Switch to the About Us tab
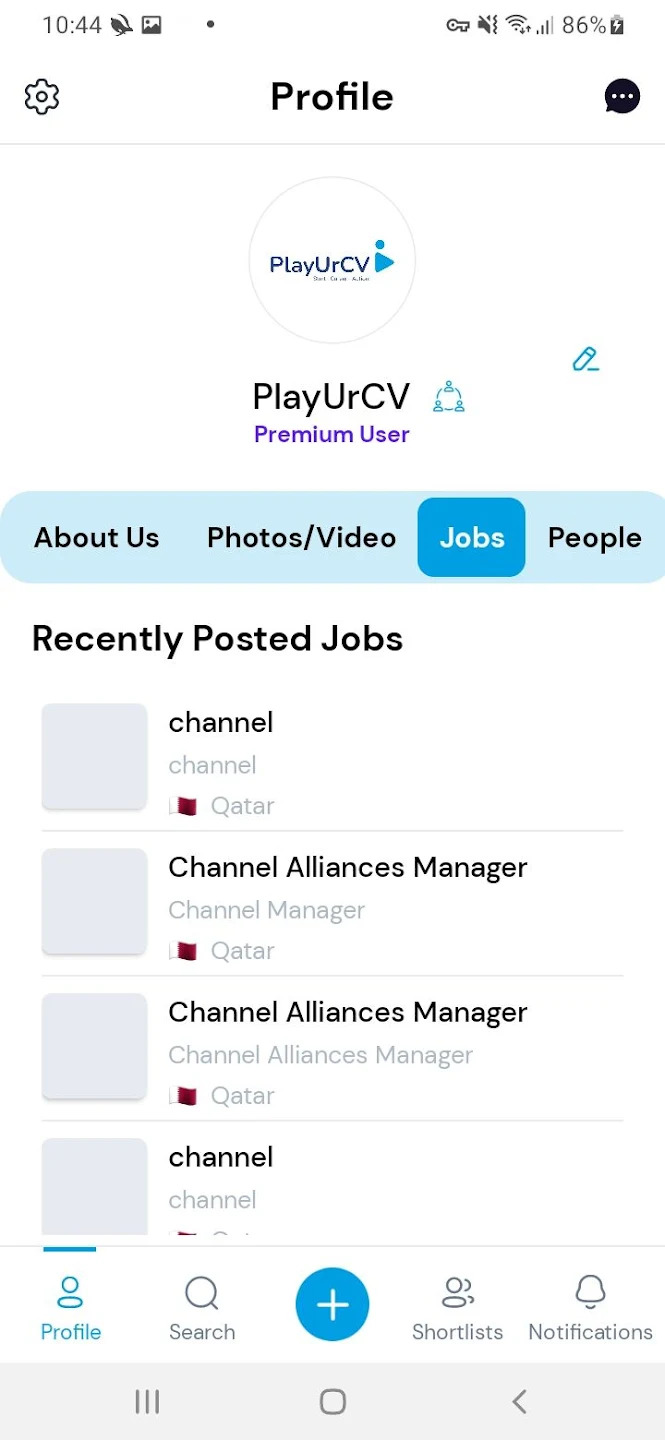This screenshot has width=665, height=1440. tap(97, 537)
